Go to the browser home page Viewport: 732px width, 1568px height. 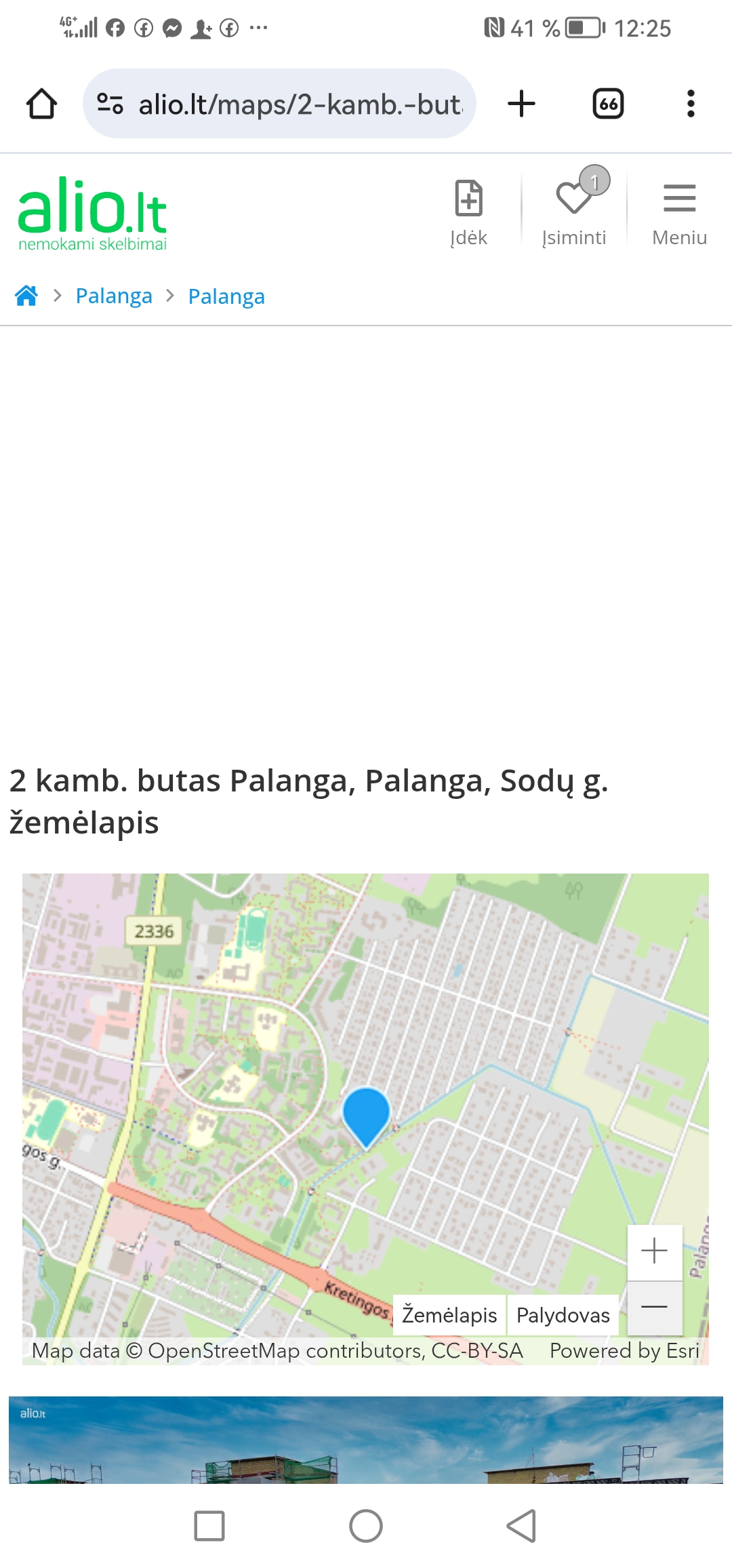pos(41,104)
